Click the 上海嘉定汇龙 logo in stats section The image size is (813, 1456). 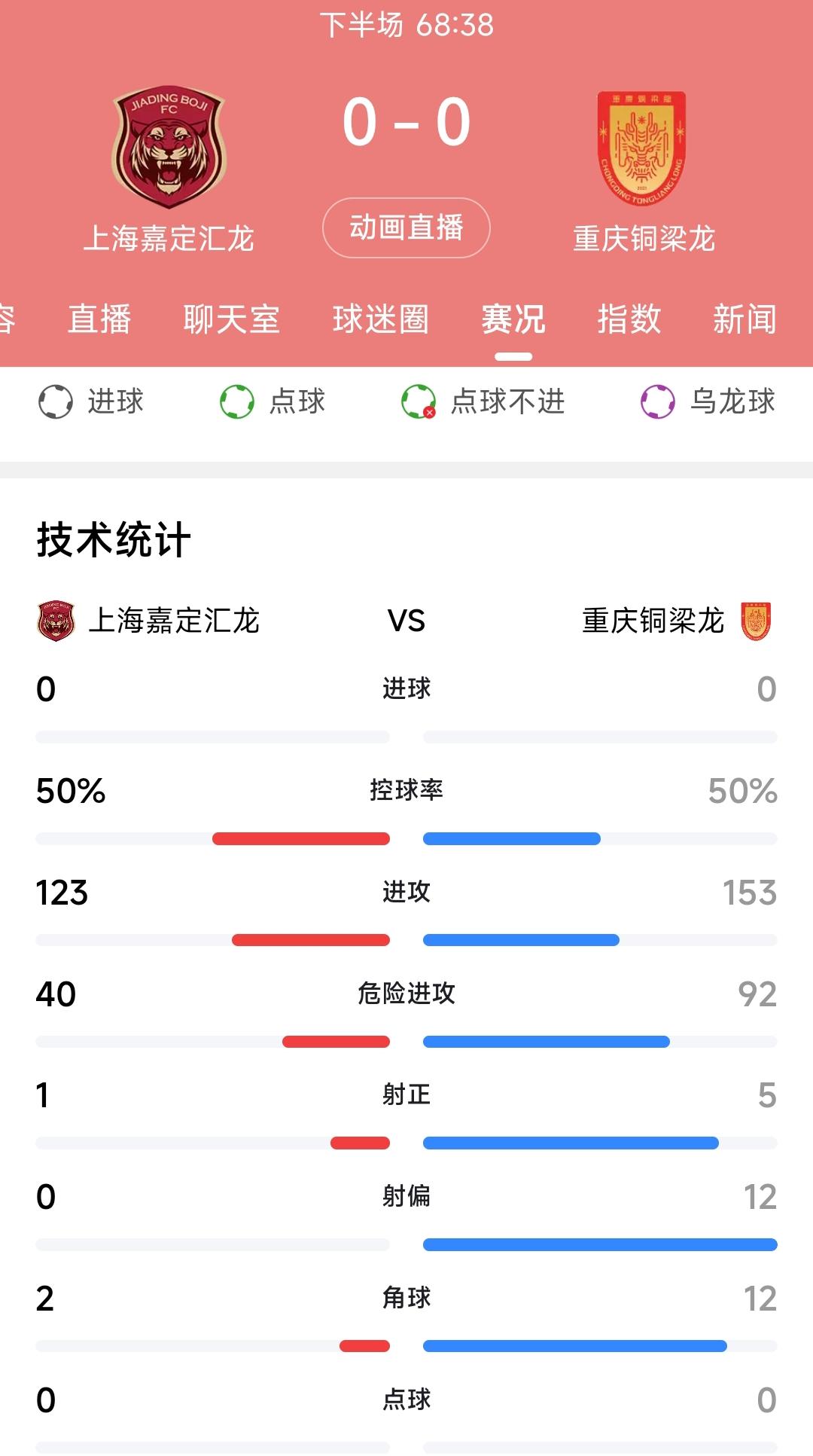point(54,619)
